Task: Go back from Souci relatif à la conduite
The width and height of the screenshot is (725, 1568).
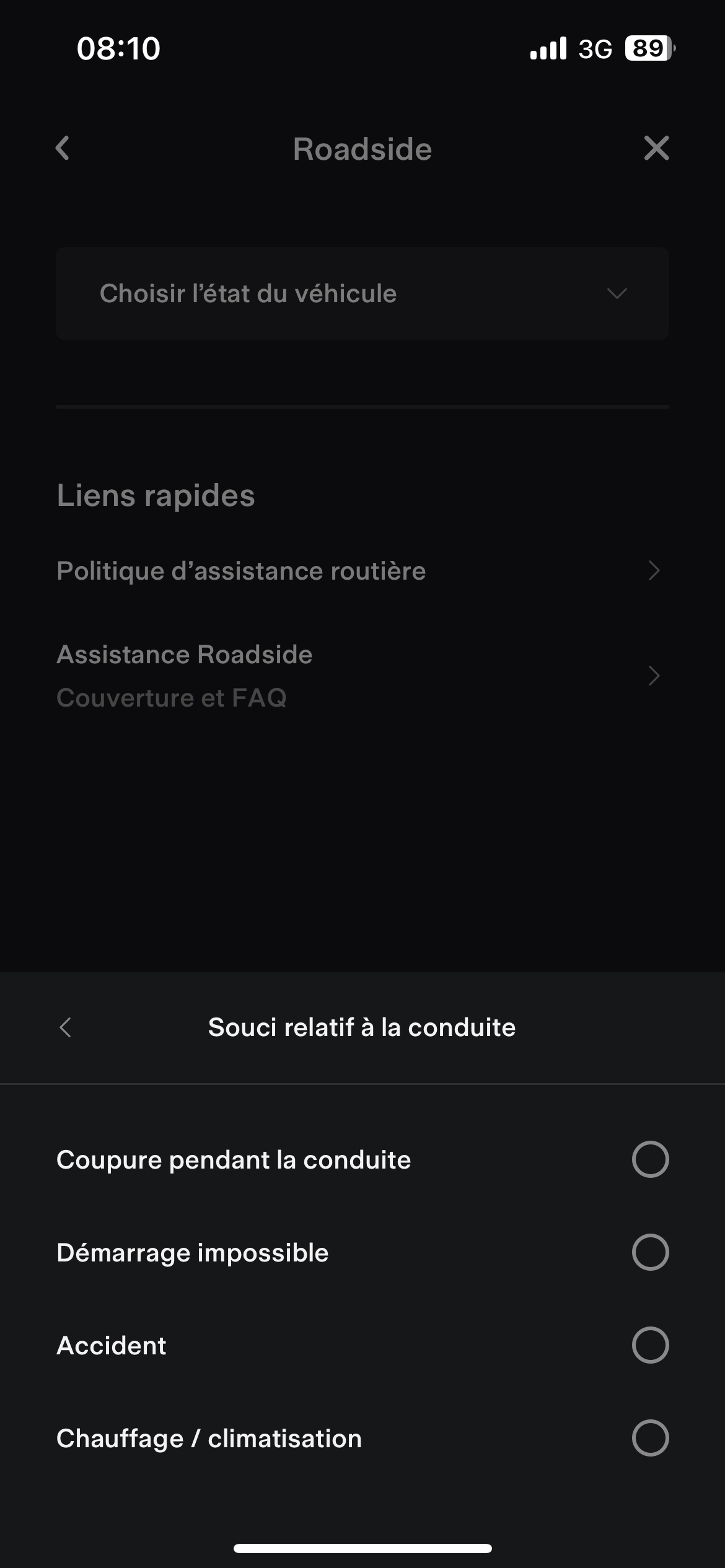Action: point(65,1027)
